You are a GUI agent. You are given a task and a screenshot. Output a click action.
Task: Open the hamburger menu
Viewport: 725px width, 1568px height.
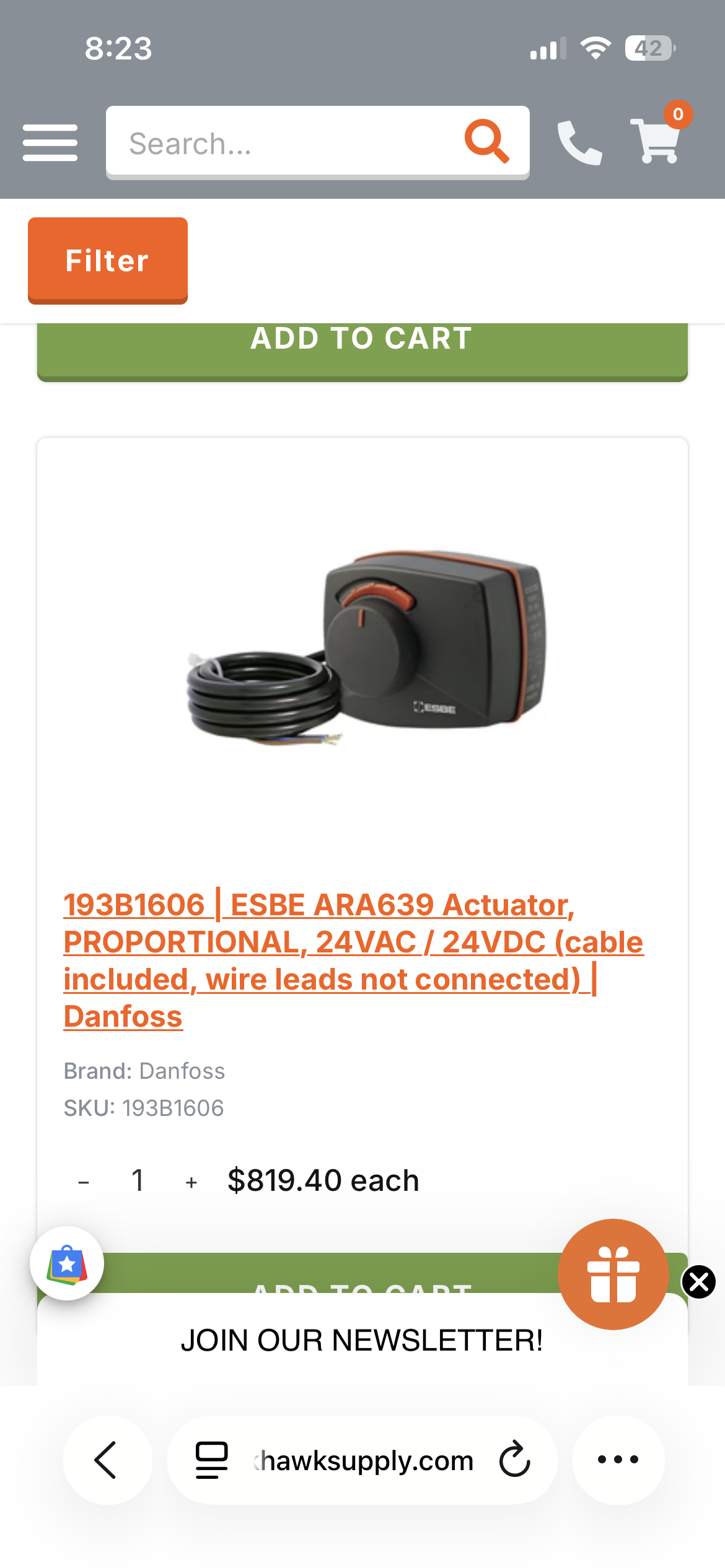click(50, 142)
